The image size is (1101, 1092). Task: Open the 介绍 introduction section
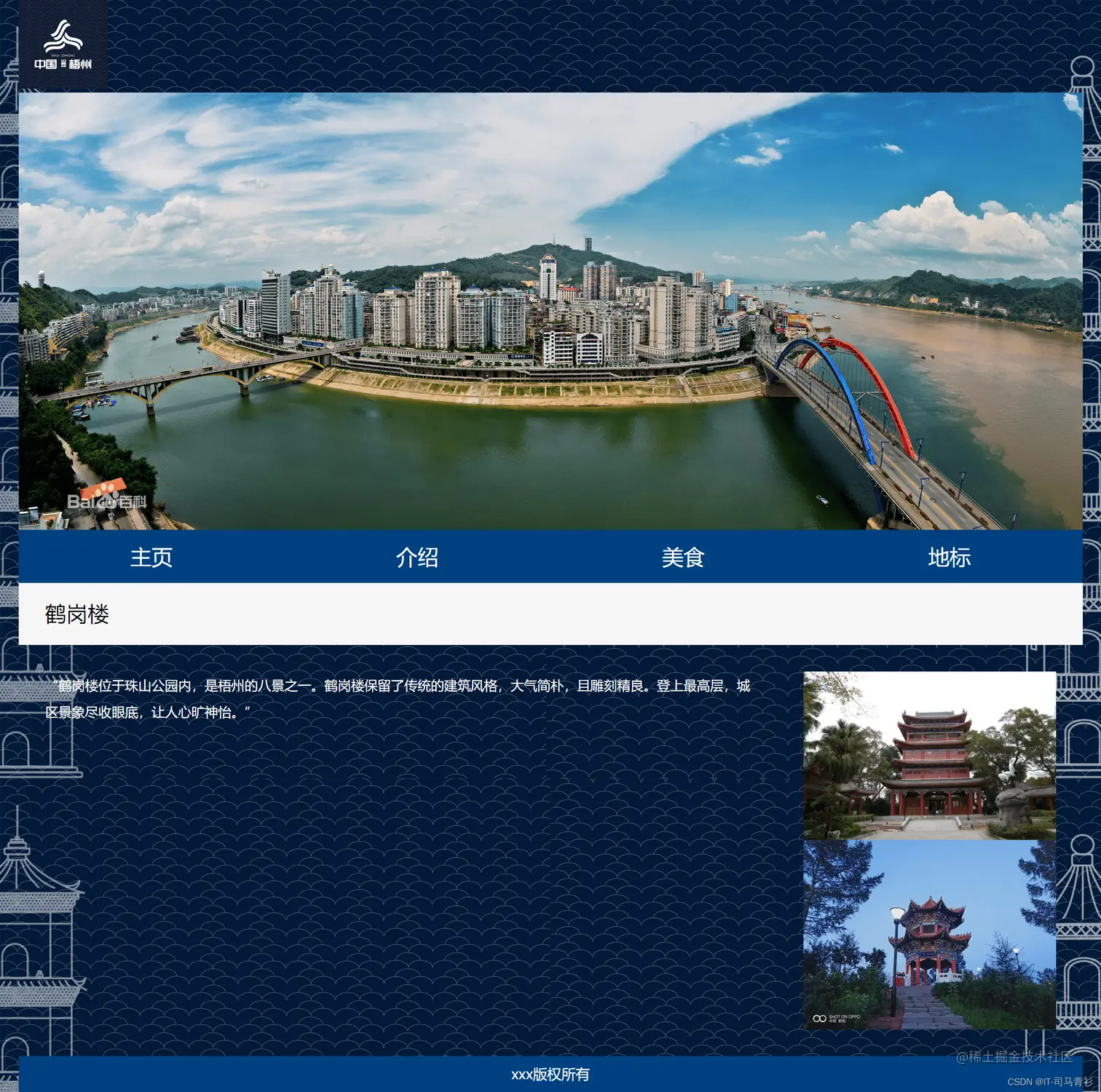click(x=417, y=558)
